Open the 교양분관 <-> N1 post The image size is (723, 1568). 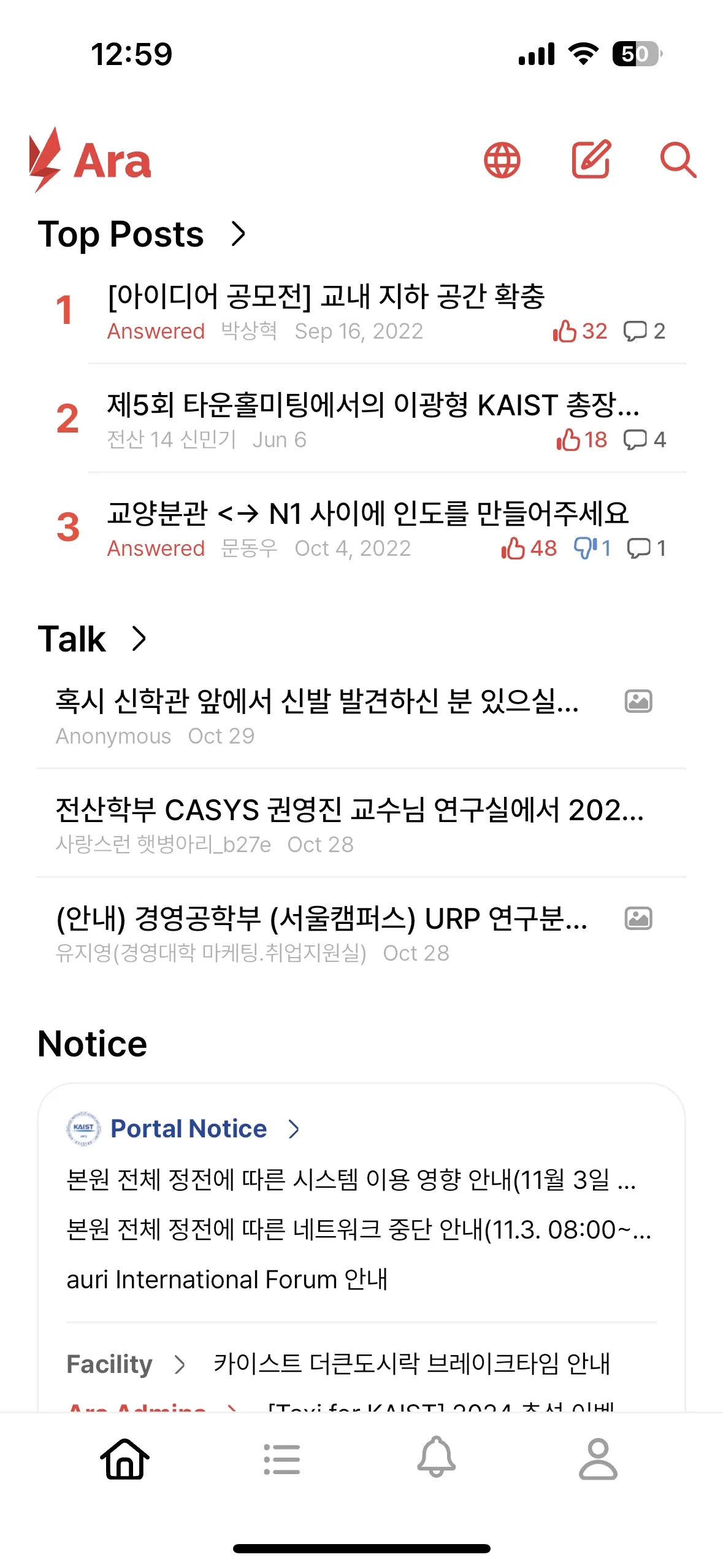coord(387,529)
